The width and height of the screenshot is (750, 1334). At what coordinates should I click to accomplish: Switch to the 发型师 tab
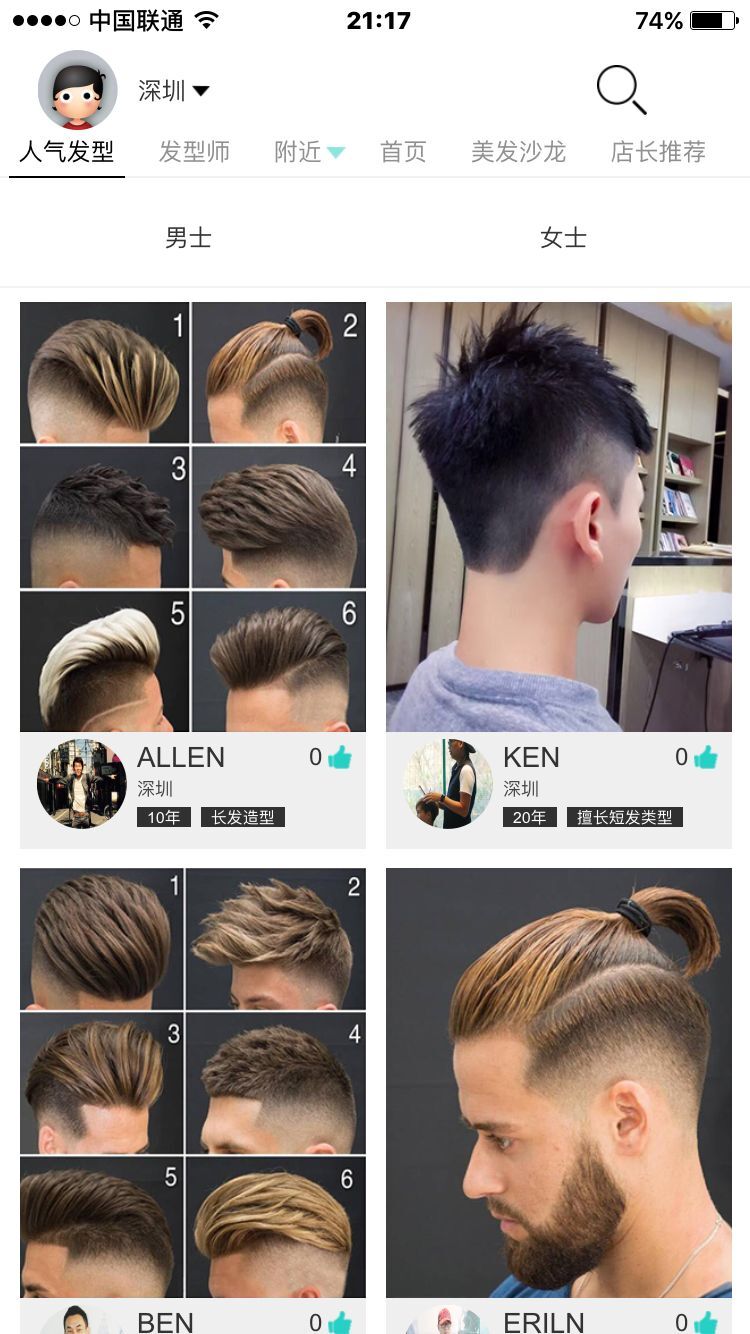(x=194, y=152)
